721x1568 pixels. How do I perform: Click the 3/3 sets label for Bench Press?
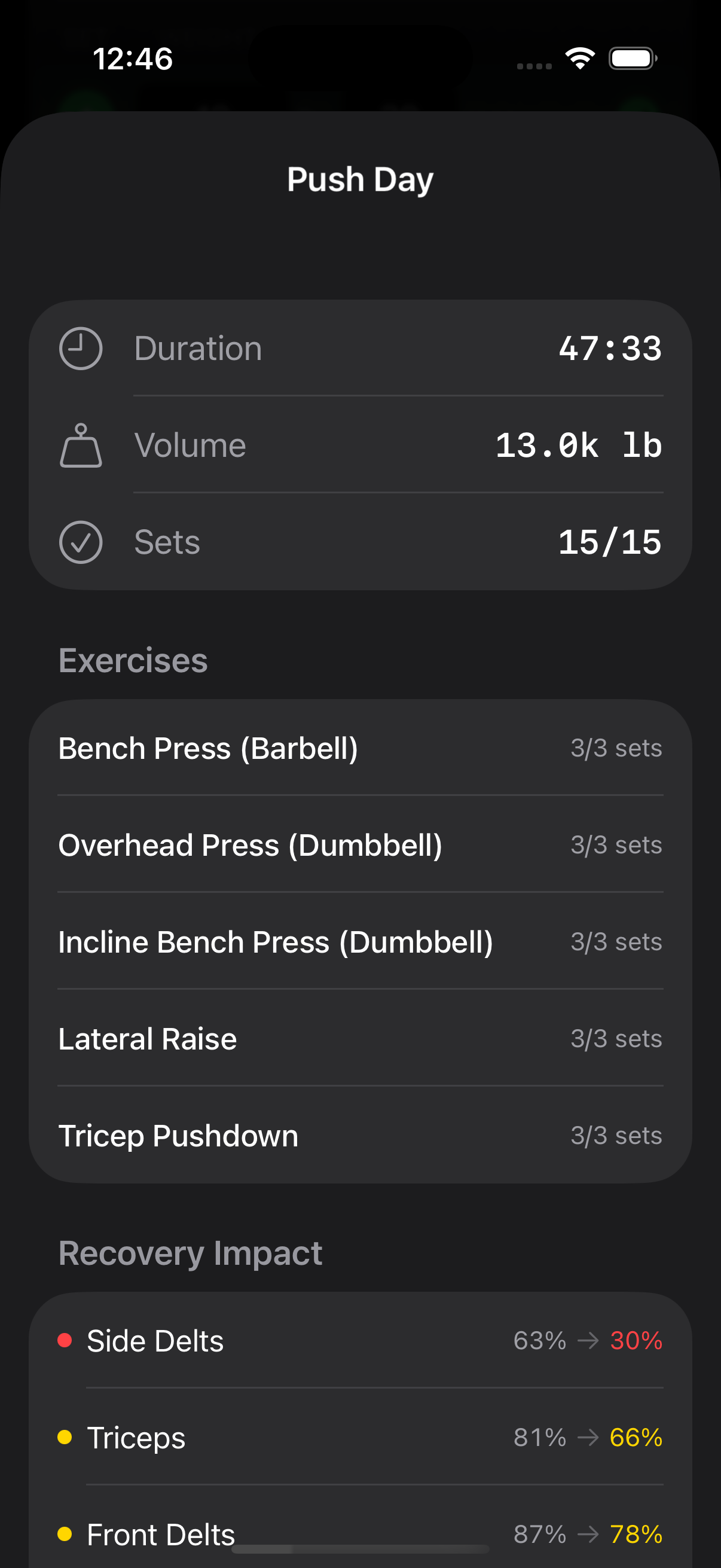(x=616, y=748)
